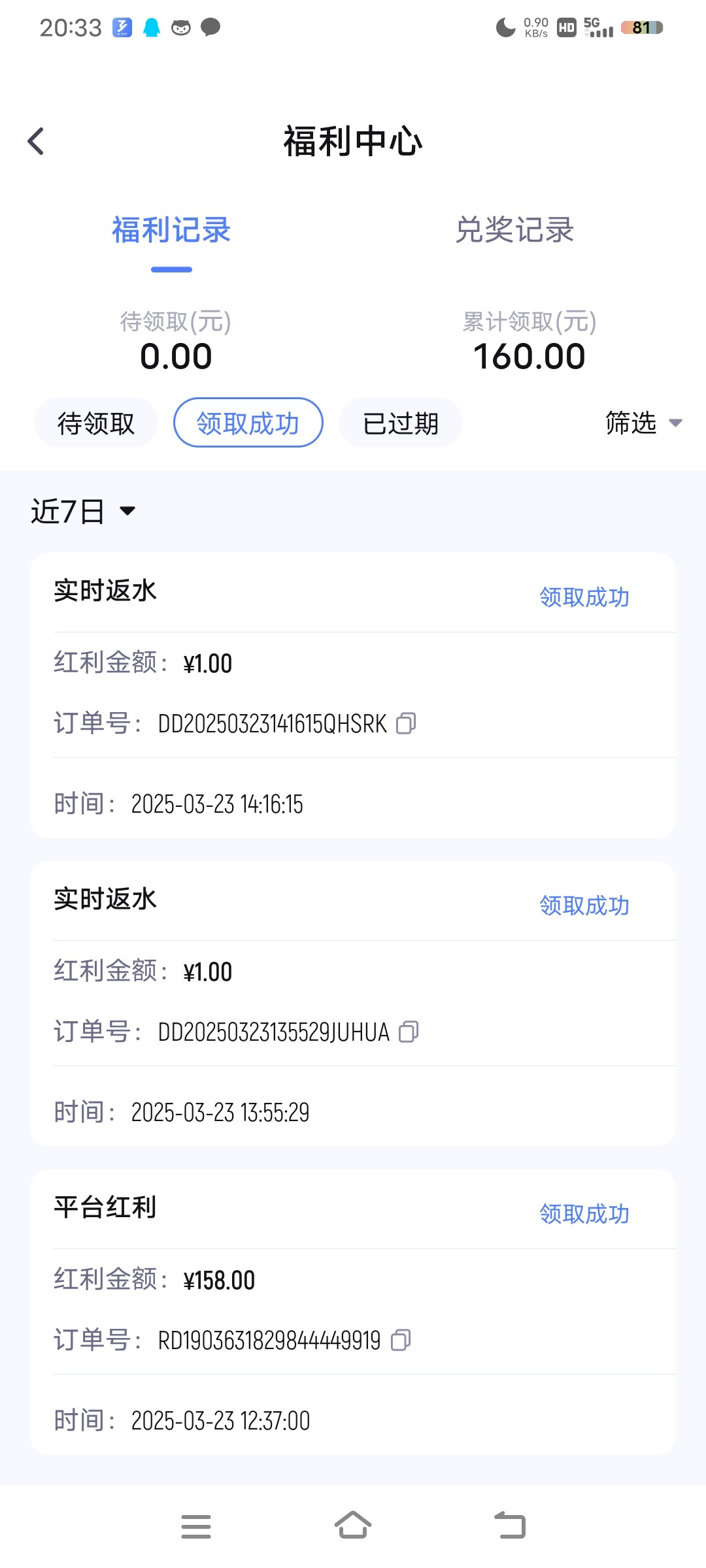
Task: Select the 福利记录 tab
Action: pos(171,230)
